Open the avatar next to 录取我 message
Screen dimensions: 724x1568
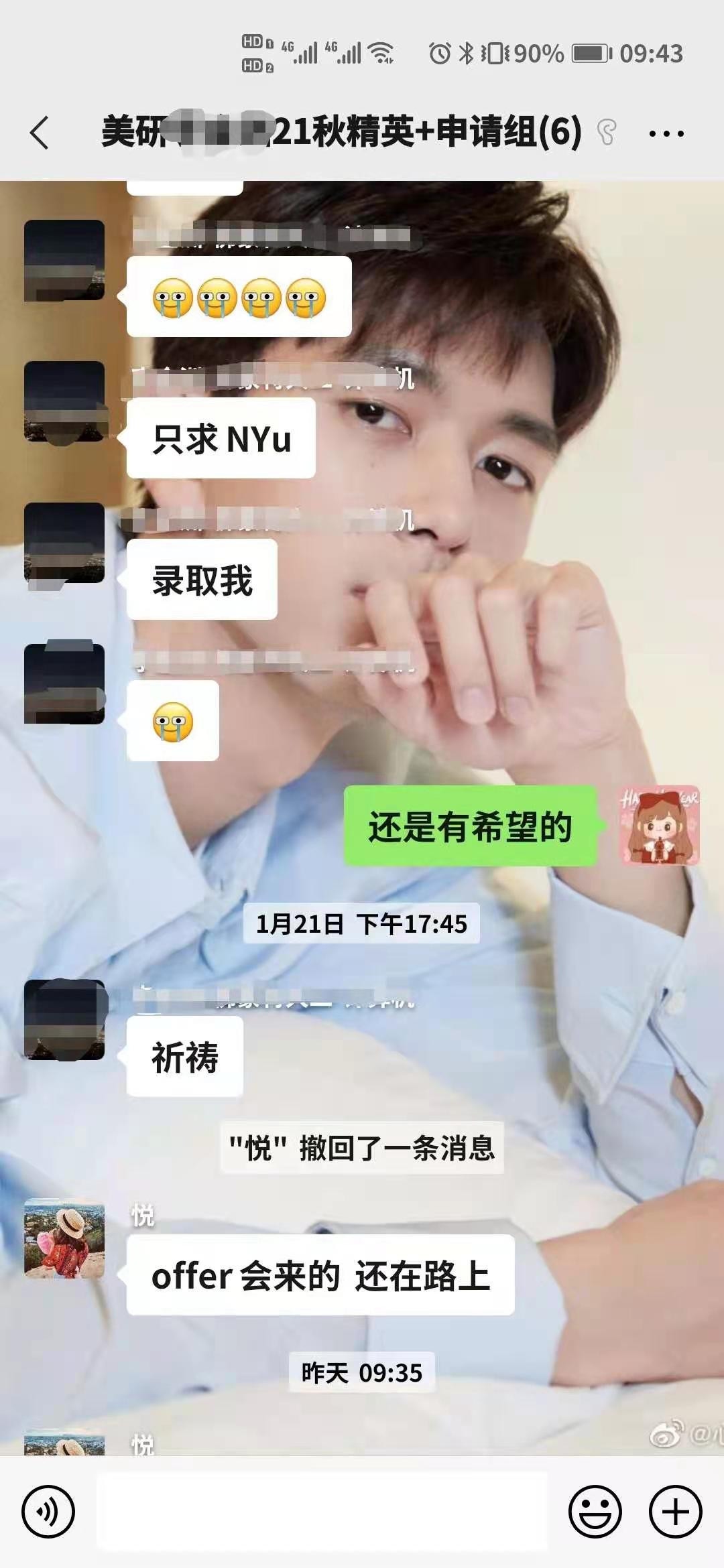coord(64,543)
